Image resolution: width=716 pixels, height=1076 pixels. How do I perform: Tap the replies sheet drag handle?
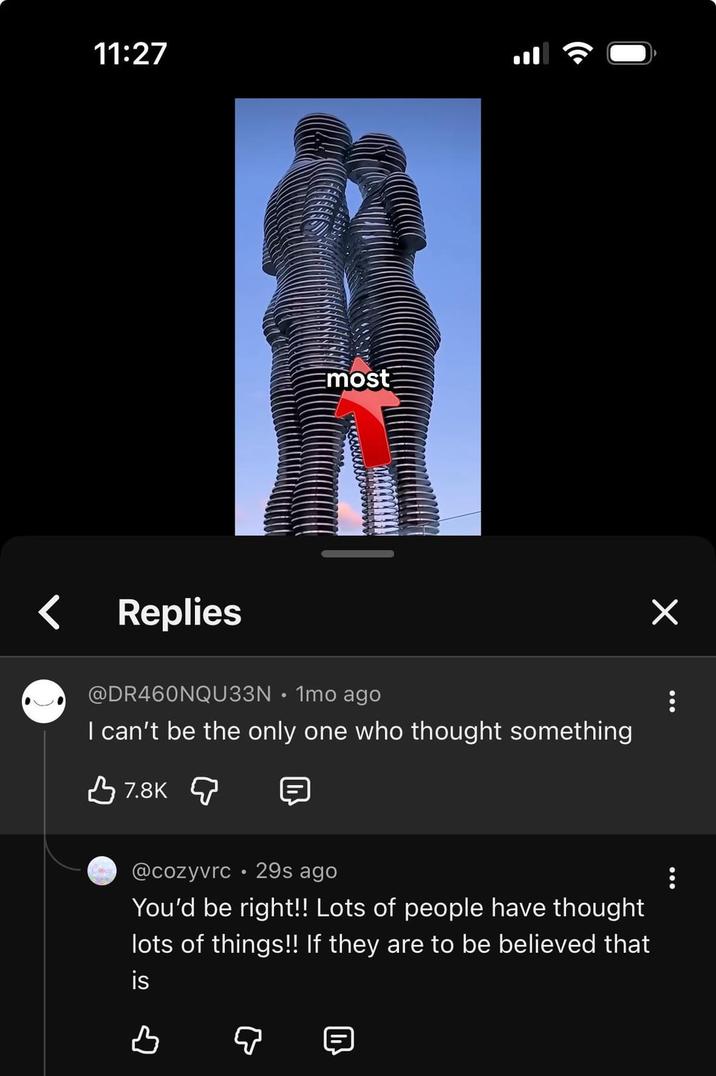pyautogui.click(x=358, y=554)
